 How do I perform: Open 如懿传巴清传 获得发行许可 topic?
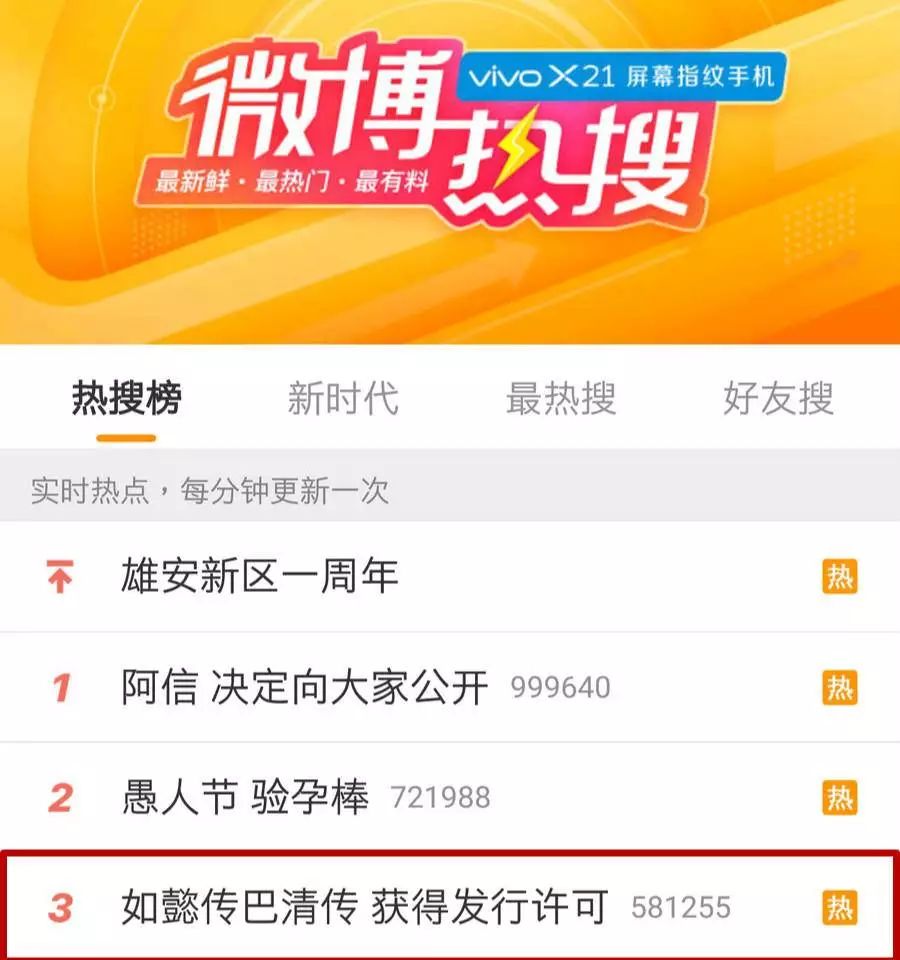[x=365, y=908]
